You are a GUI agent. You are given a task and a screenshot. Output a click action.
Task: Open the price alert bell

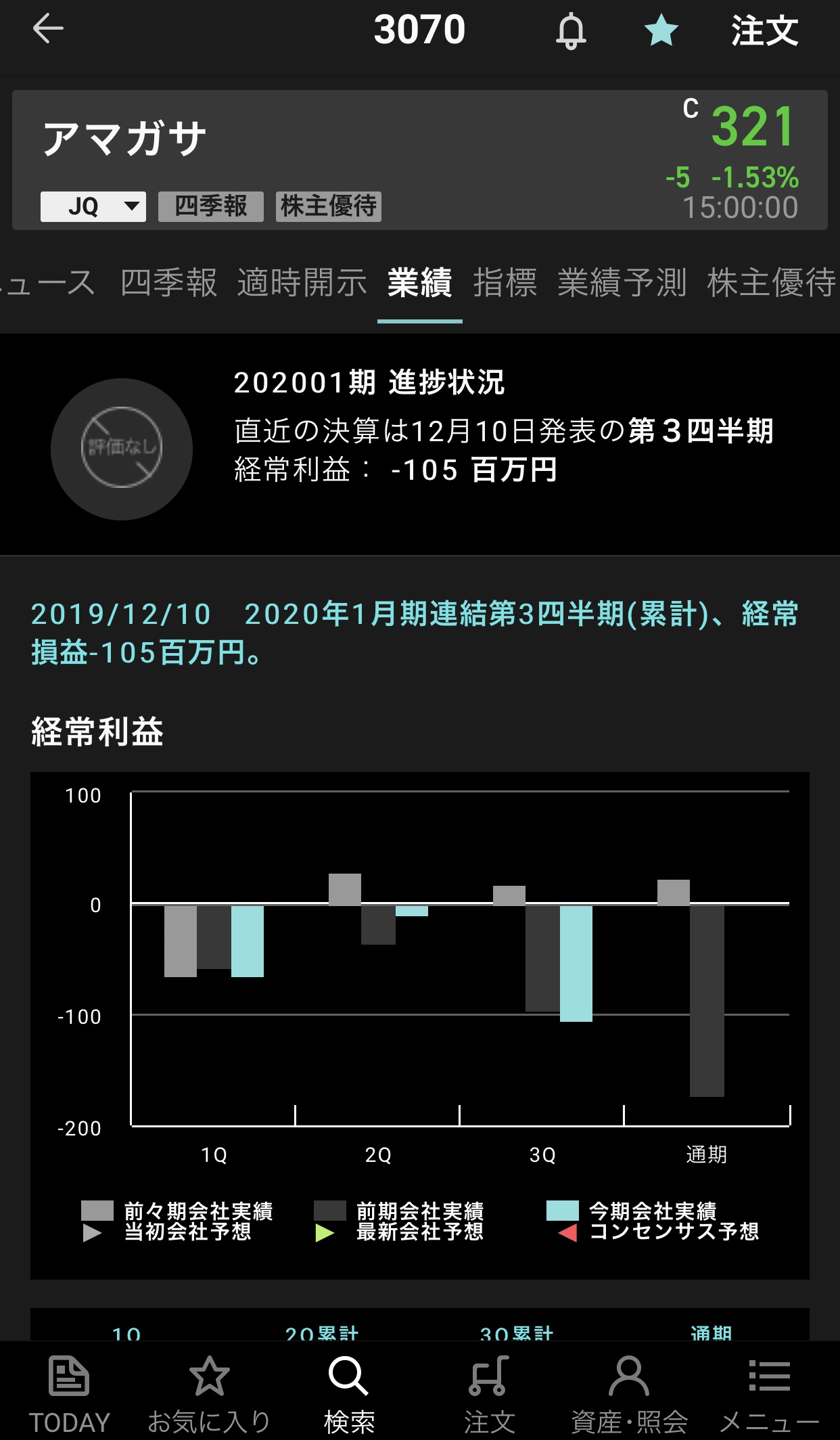click(571, 31)
